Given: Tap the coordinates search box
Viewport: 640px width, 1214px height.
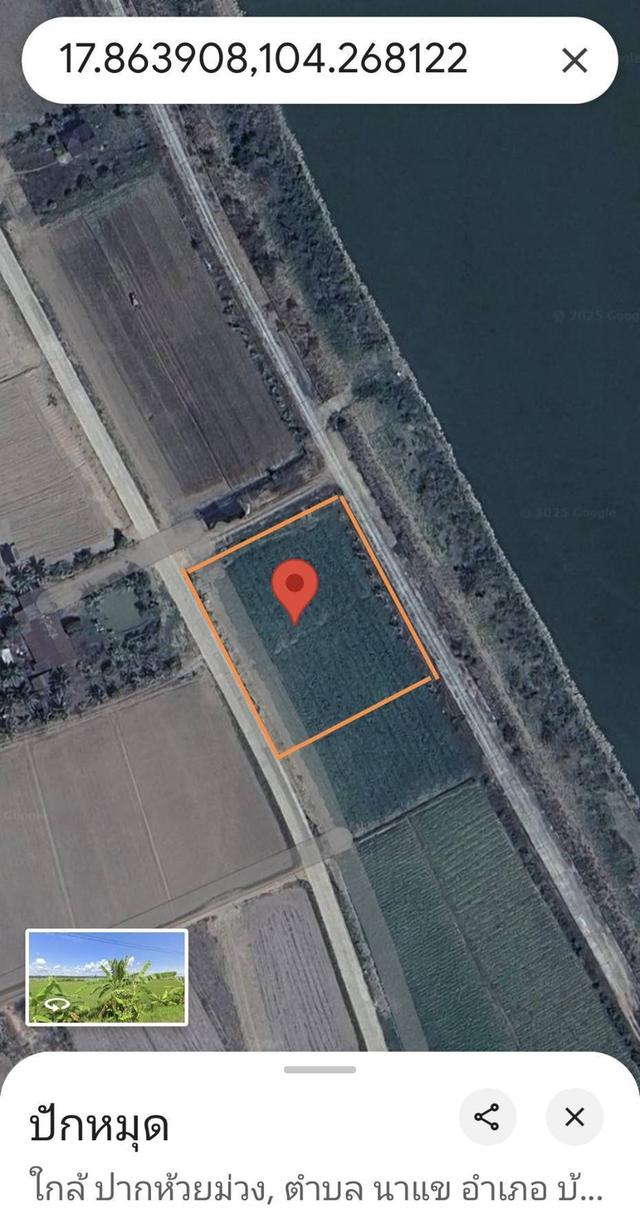Looking at the screenshot, I should tap(280, 60).
